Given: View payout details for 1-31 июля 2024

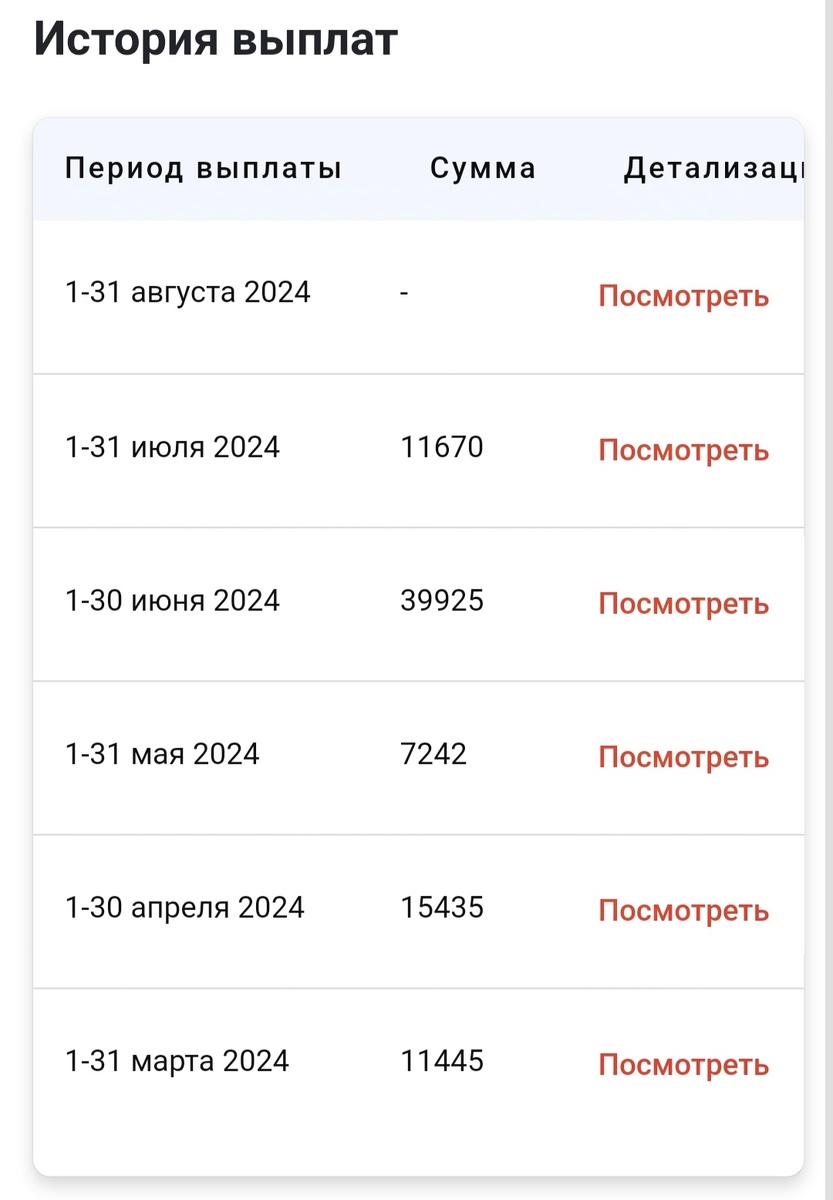Looking at the screenshot, I should [x=683, y=450].
